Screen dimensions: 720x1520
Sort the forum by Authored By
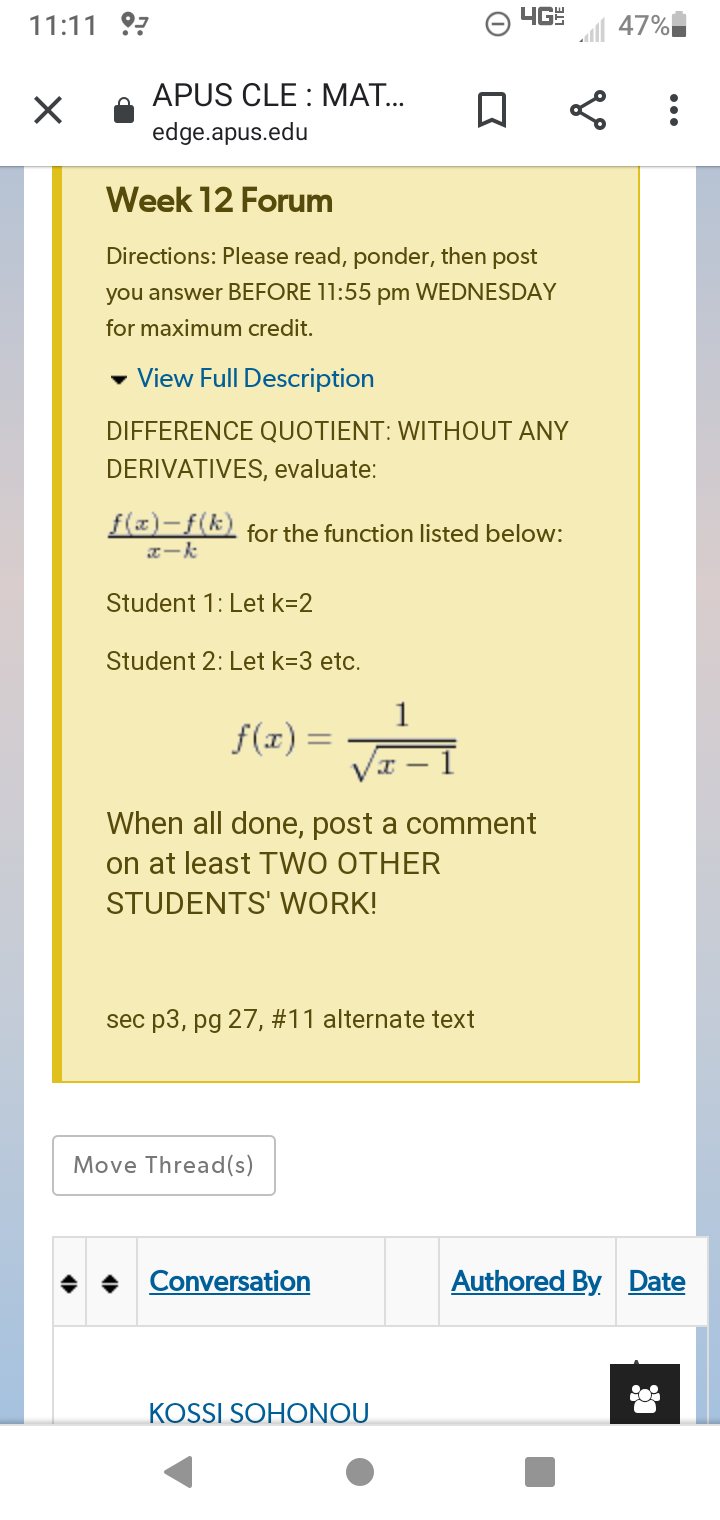point(526,1281)
